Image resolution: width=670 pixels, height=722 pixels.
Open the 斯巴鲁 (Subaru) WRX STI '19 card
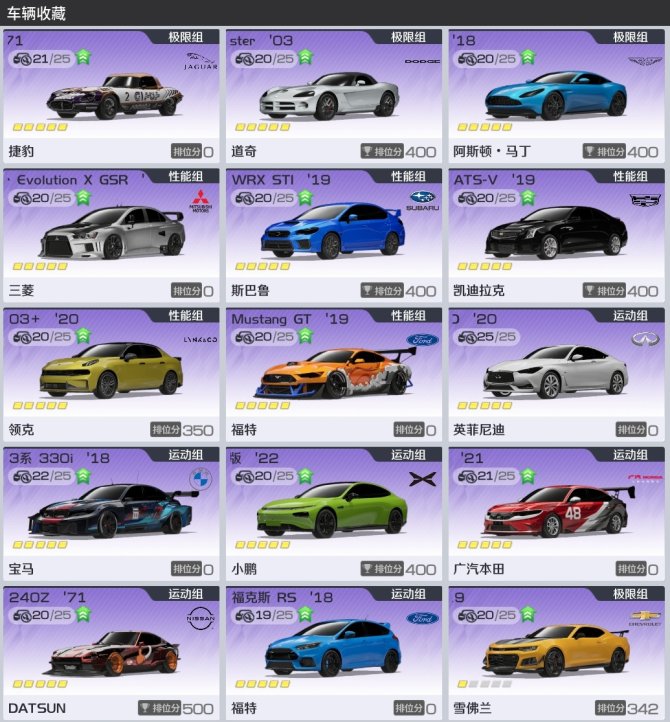pyautogui.click(x=333, y=234)
